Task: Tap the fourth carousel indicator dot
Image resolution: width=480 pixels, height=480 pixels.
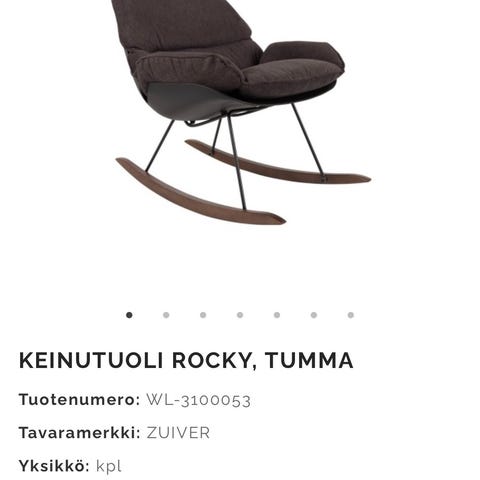Action: 240,315
